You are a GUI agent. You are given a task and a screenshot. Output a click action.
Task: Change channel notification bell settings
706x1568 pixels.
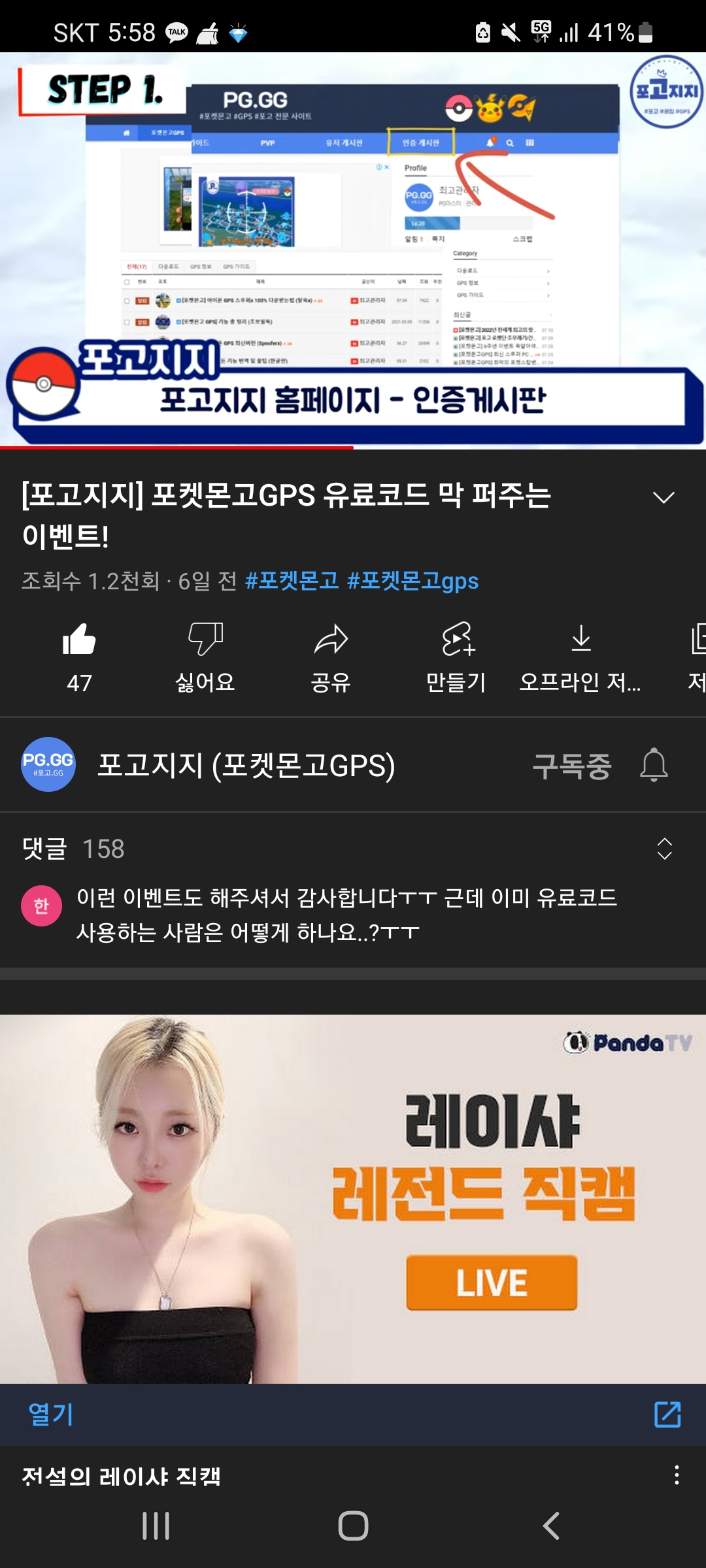pos(654,765)
